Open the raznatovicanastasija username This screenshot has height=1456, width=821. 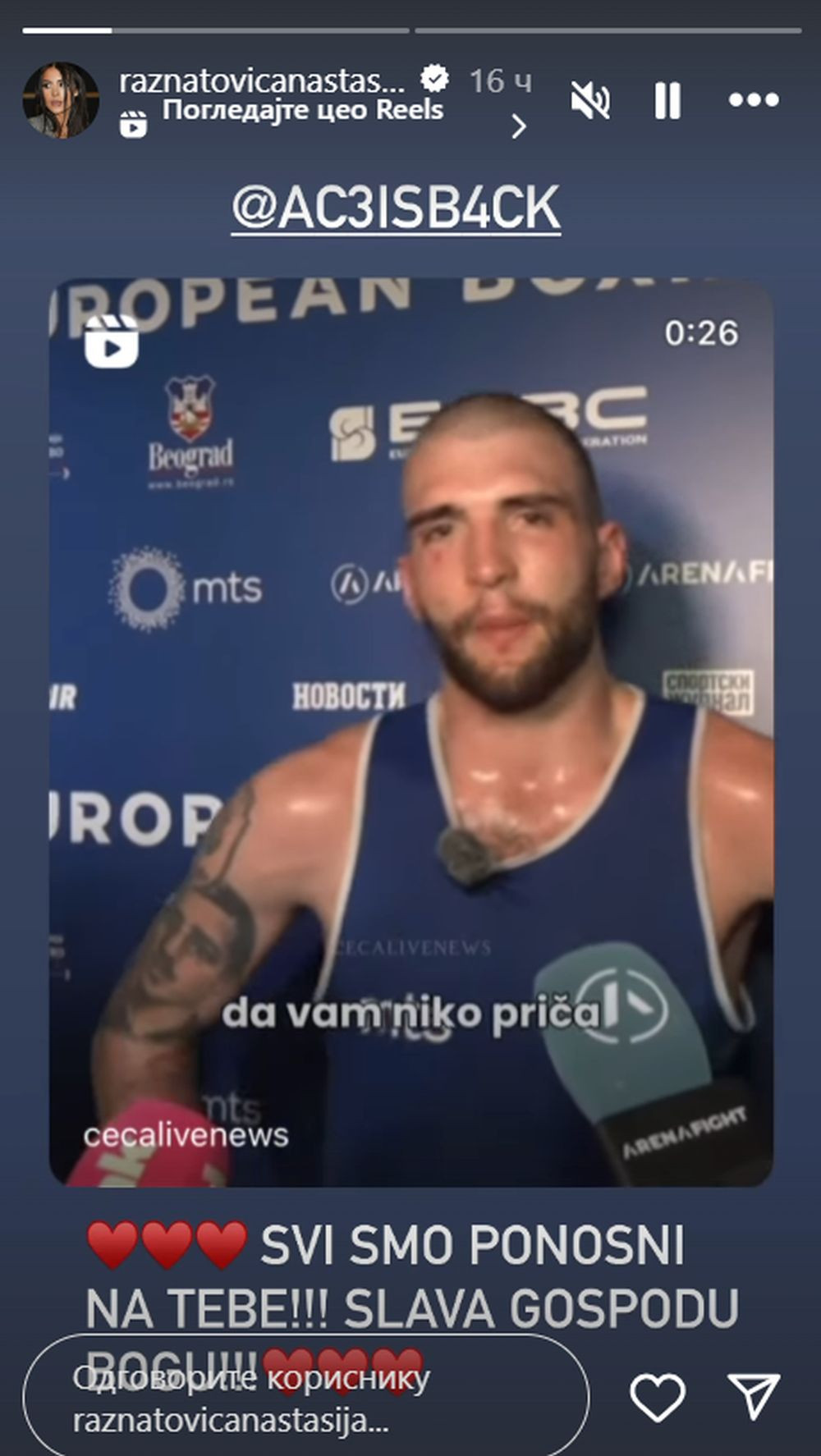click(x=263, y=80)
